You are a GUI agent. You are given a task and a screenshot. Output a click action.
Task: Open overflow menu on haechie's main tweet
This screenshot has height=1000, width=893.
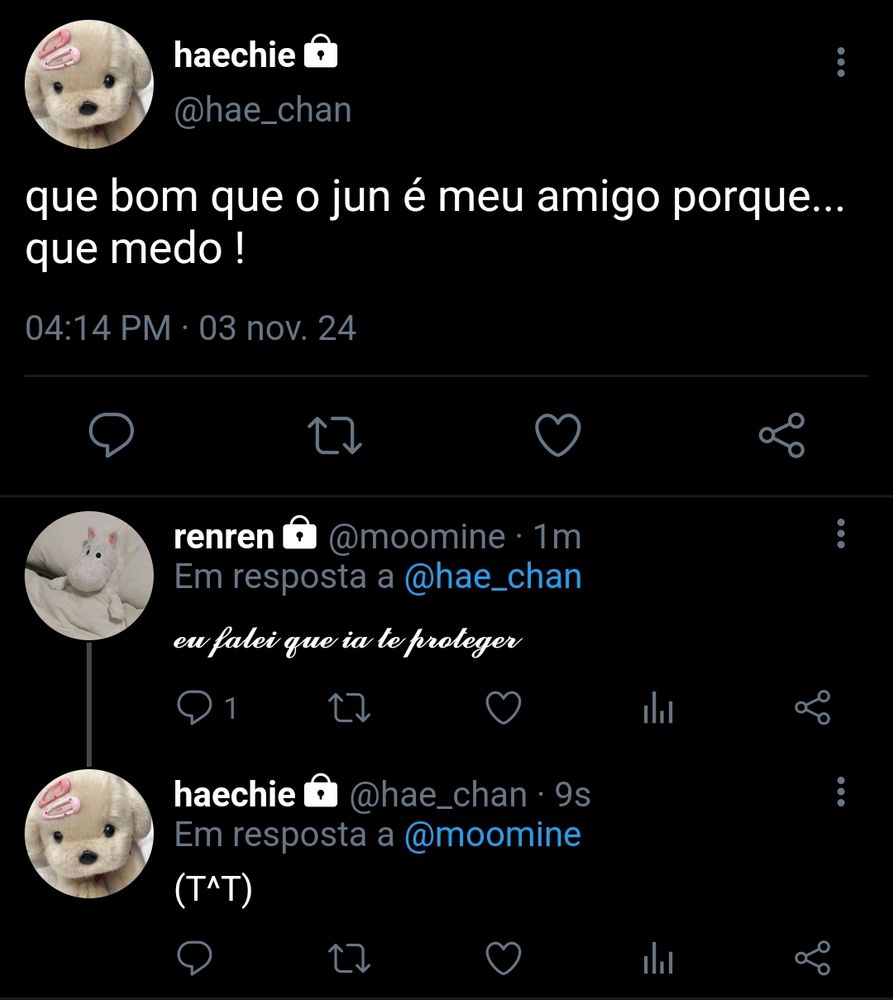pos(840,63)
